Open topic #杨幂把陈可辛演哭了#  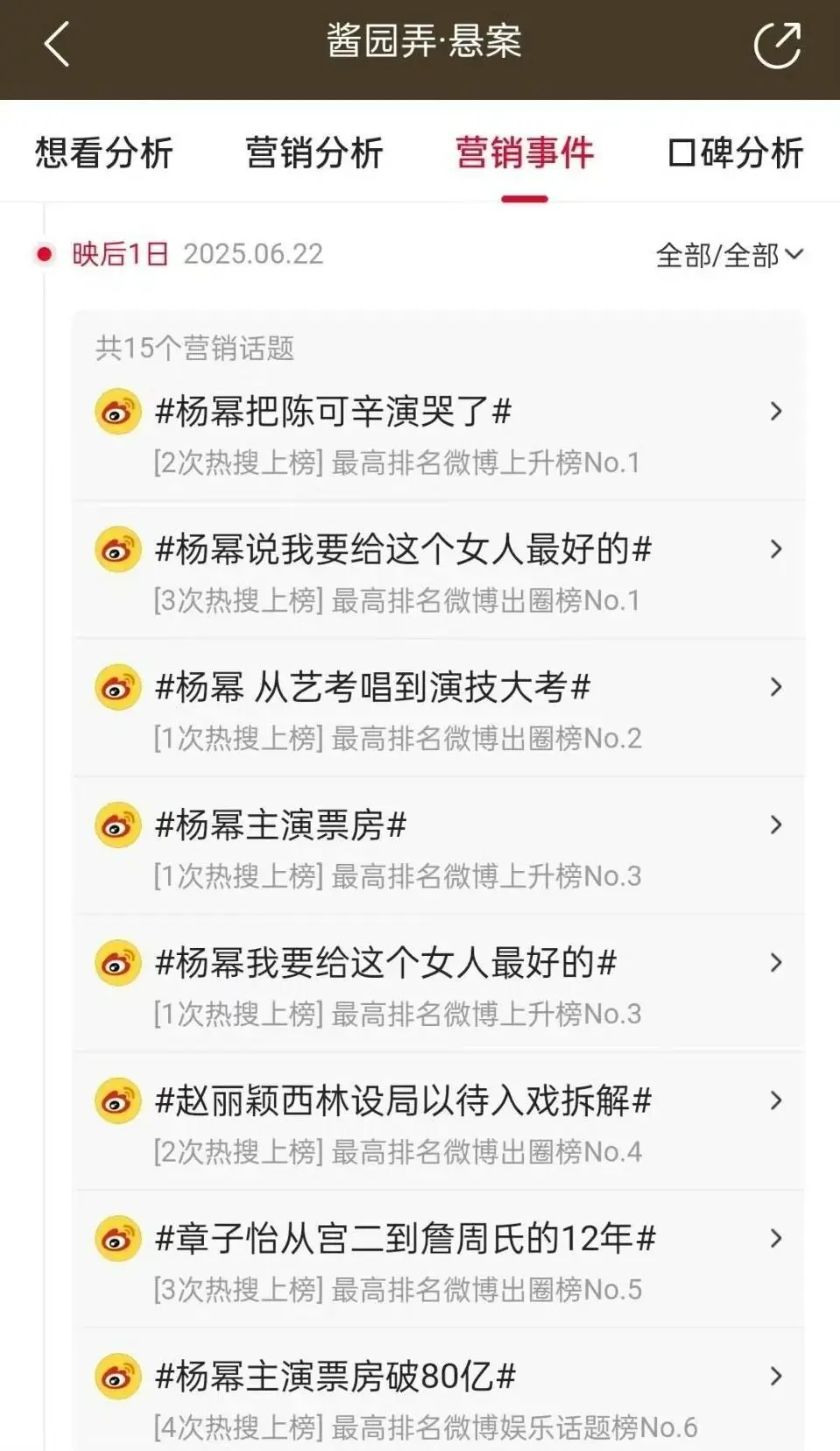point(438,434)
